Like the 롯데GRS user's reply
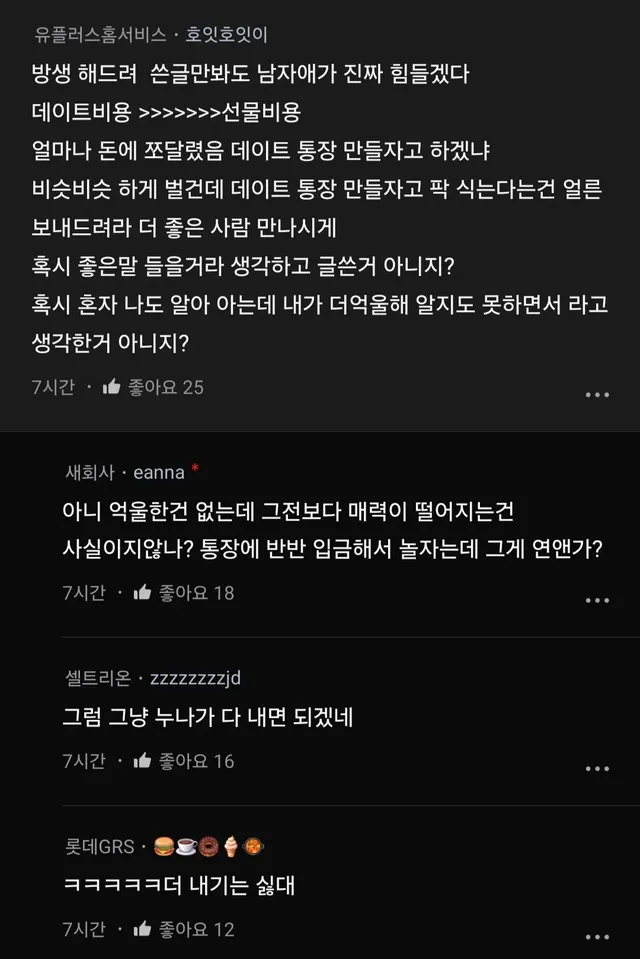Viewport: 640px width, 959px height. point(142,929)
